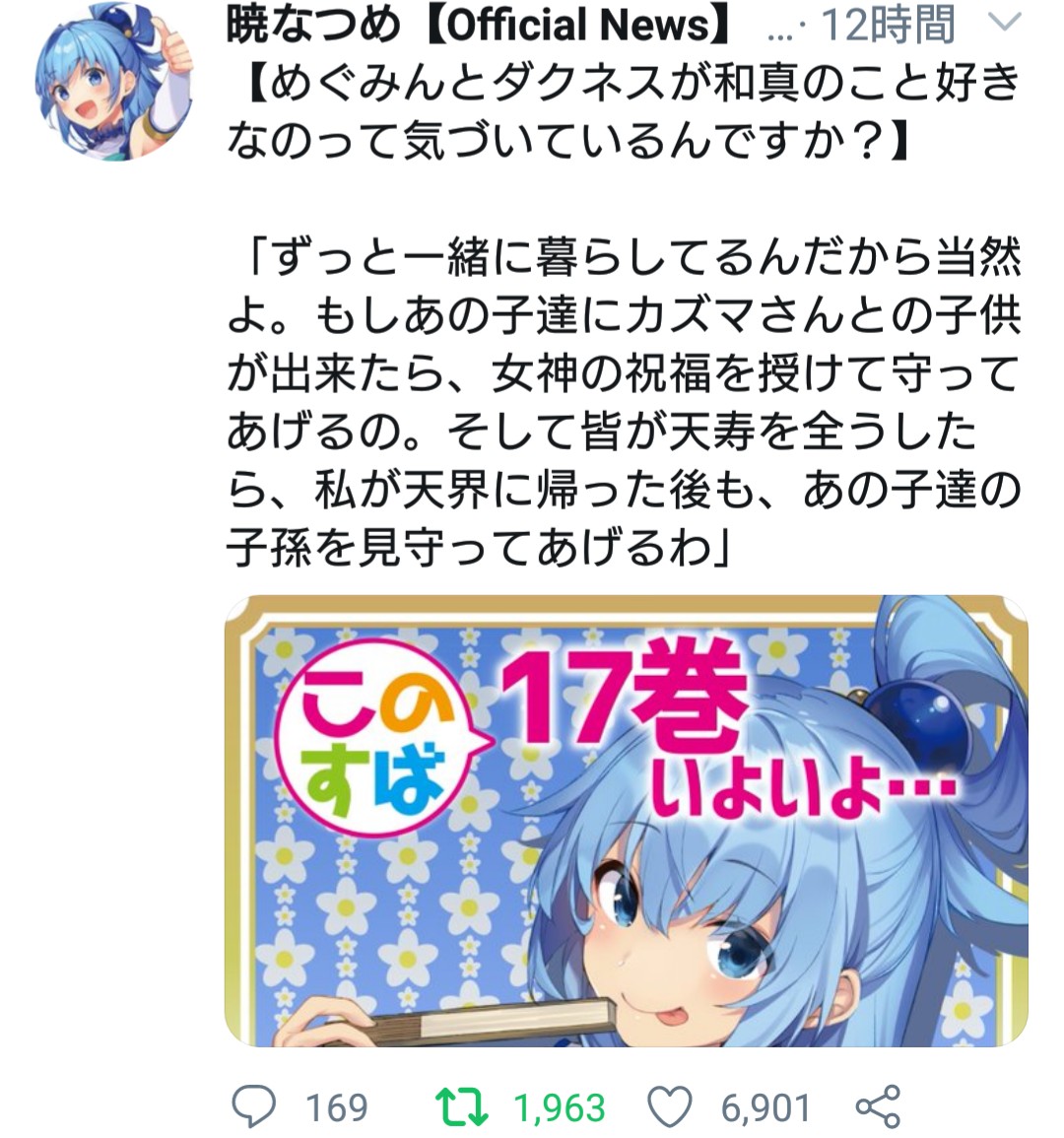The image size is (1064, 1138).
Task: Reply to this tweet
Action: click(254, 1107)
